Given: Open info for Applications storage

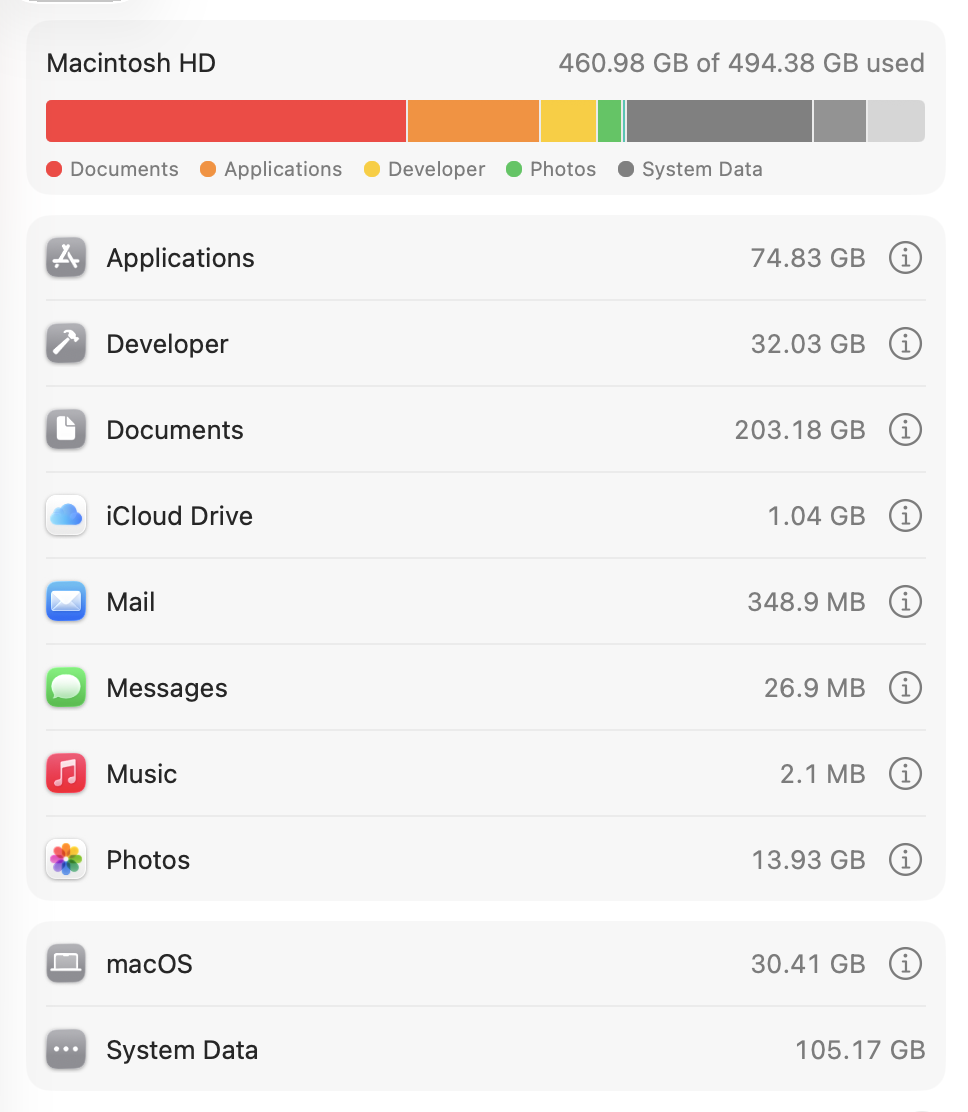Looking at the screenshot, I should (x=905, y=258).
